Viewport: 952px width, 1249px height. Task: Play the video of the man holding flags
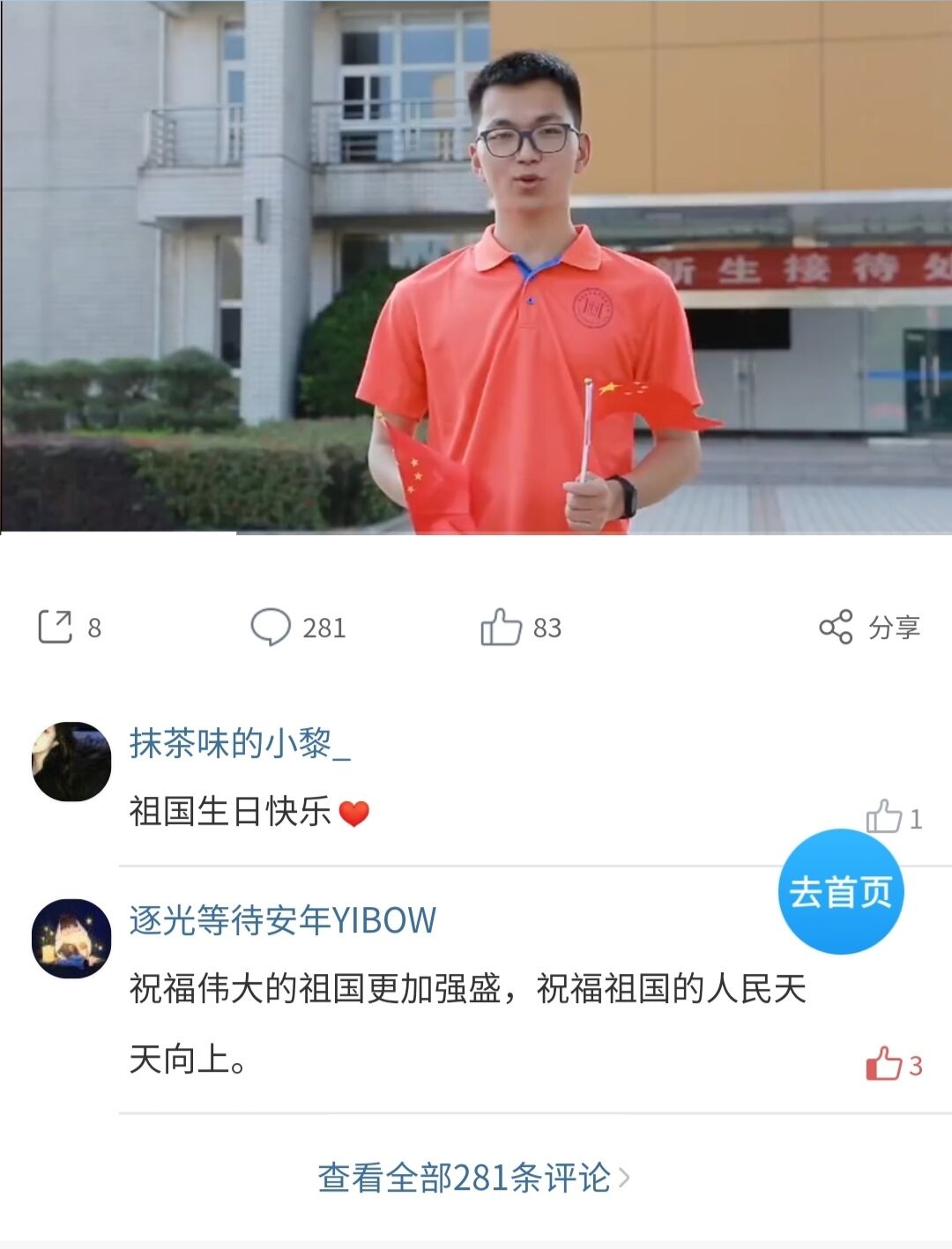(476, 267)
